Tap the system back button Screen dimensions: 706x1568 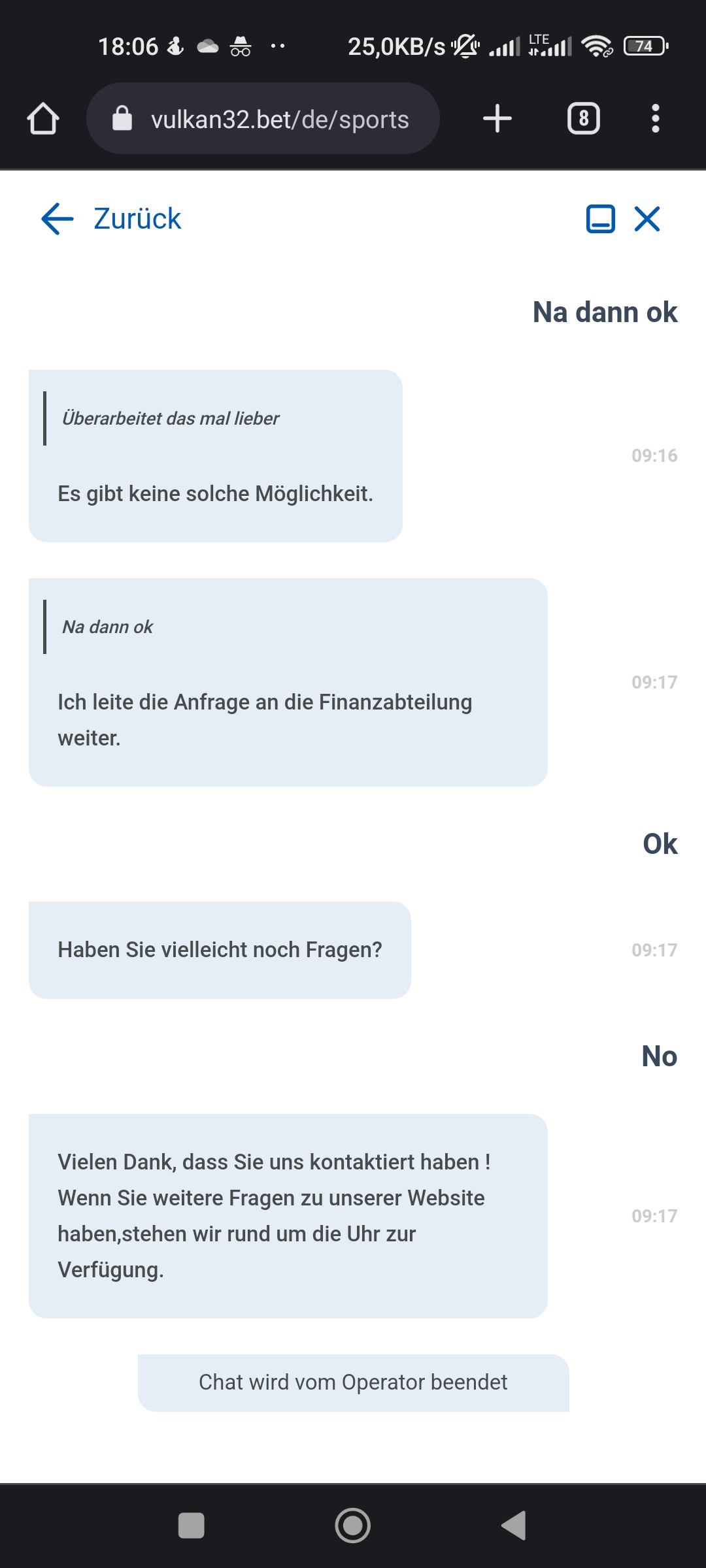point(514,1526)
